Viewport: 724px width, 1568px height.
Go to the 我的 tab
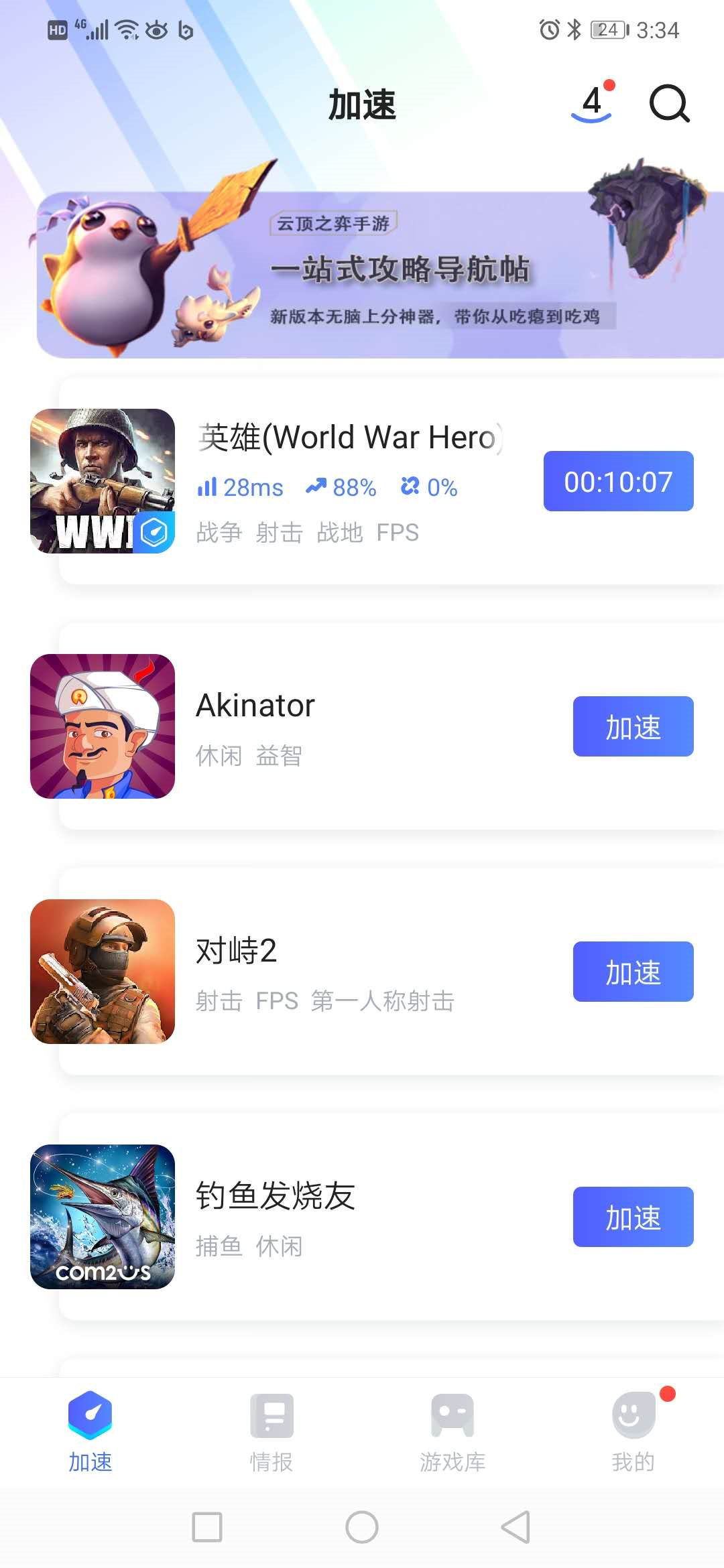click(633, 1431)
